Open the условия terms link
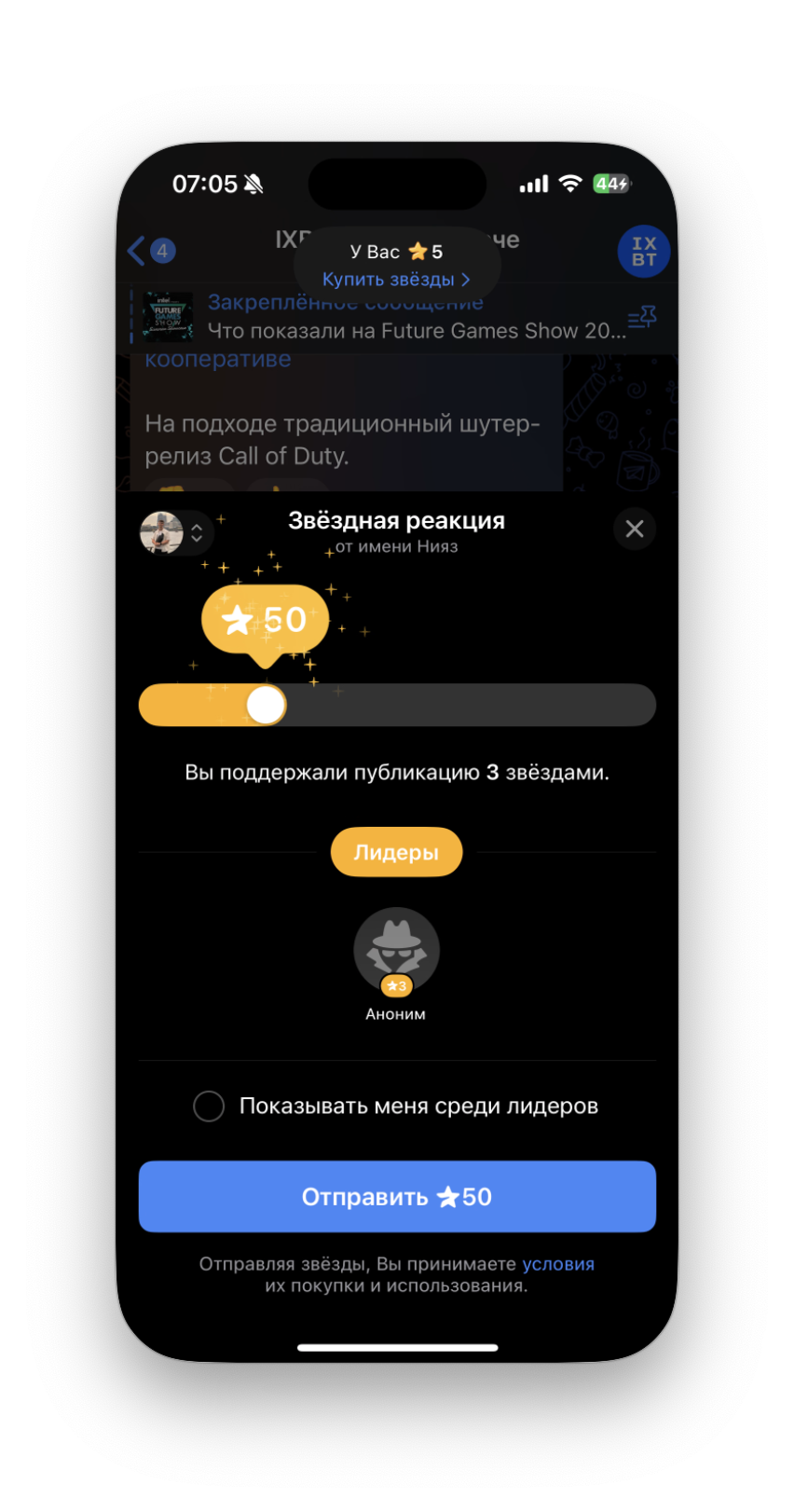 pos(557,1264)
